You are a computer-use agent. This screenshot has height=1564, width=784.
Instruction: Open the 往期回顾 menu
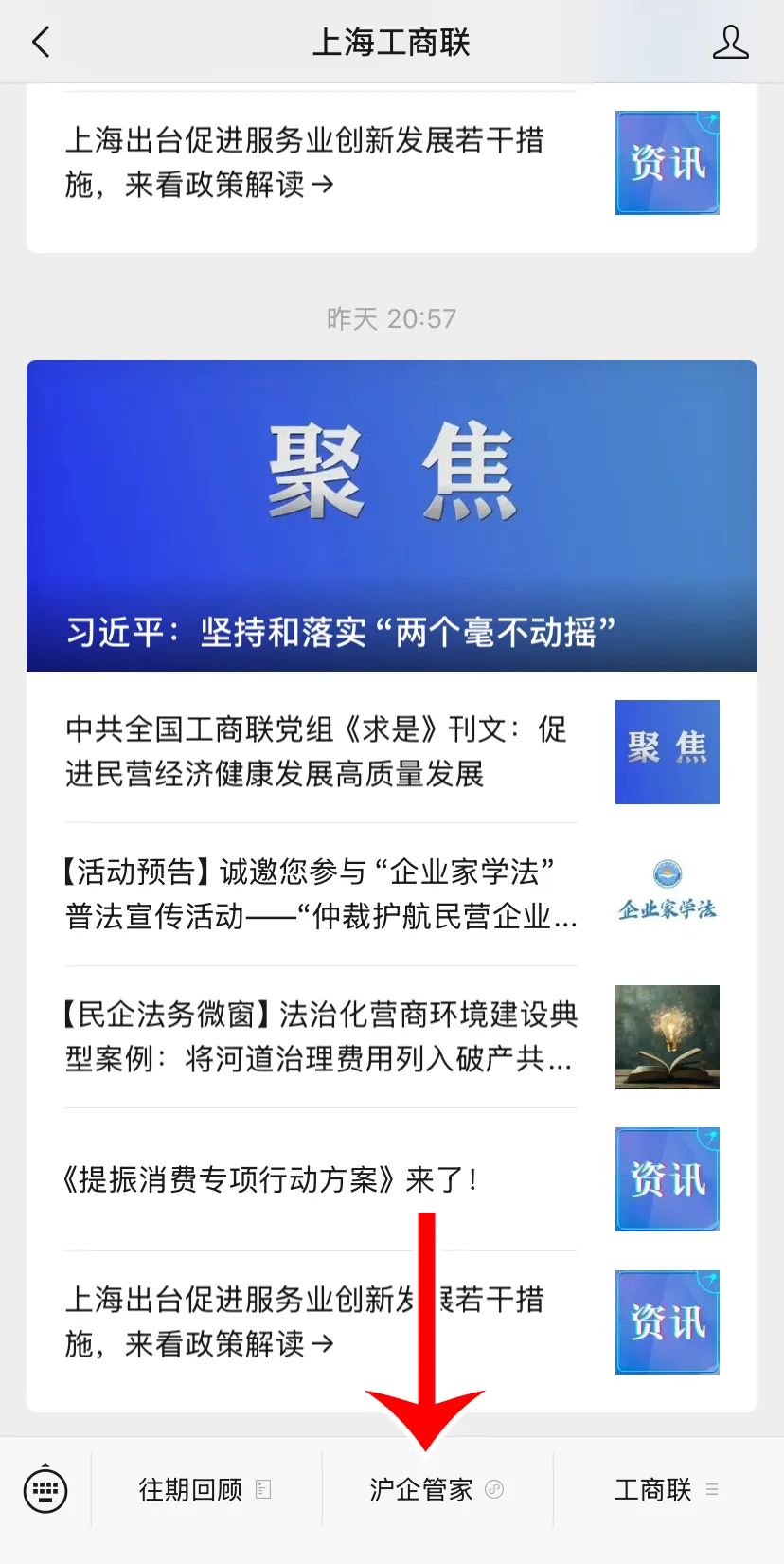[205, 1489]
